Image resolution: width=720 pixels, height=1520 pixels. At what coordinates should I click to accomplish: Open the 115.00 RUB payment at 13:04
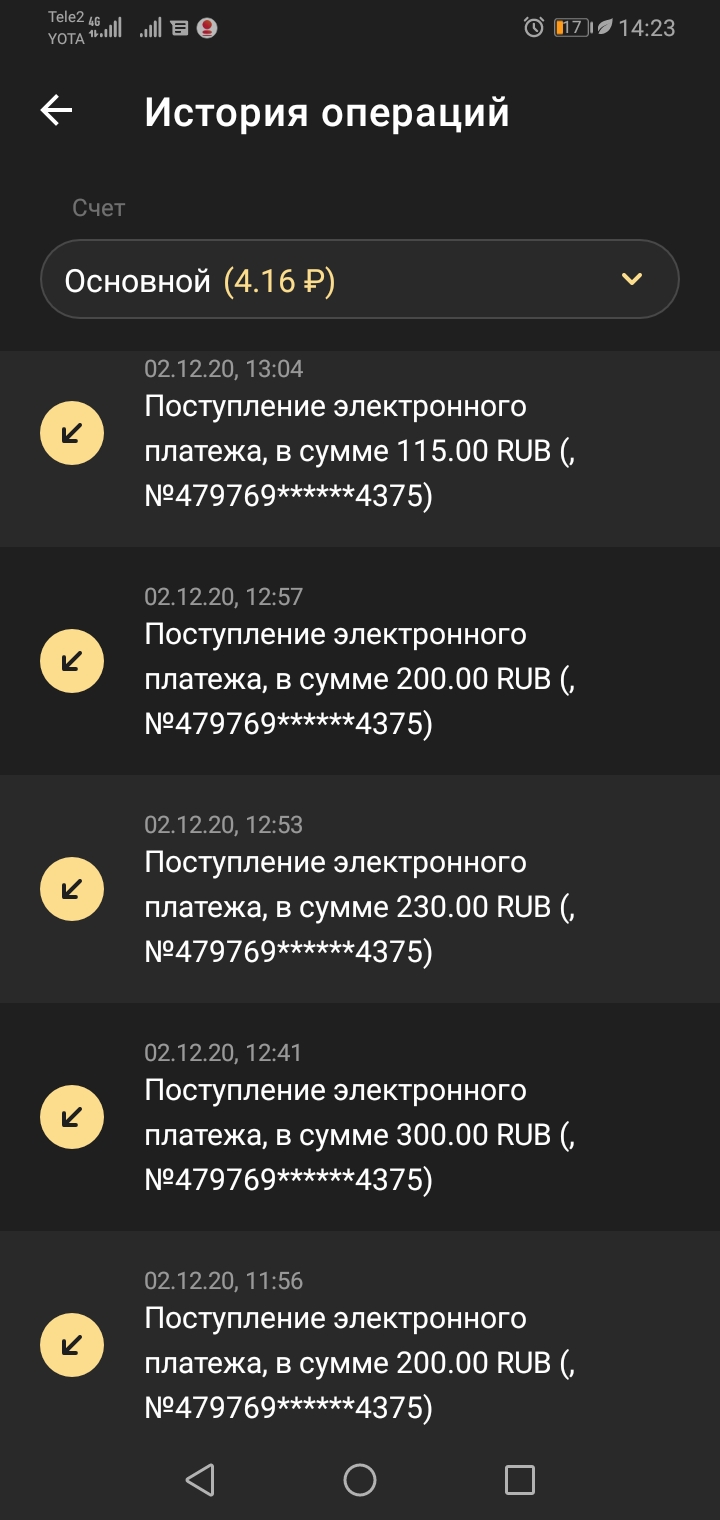click(360, 450)
